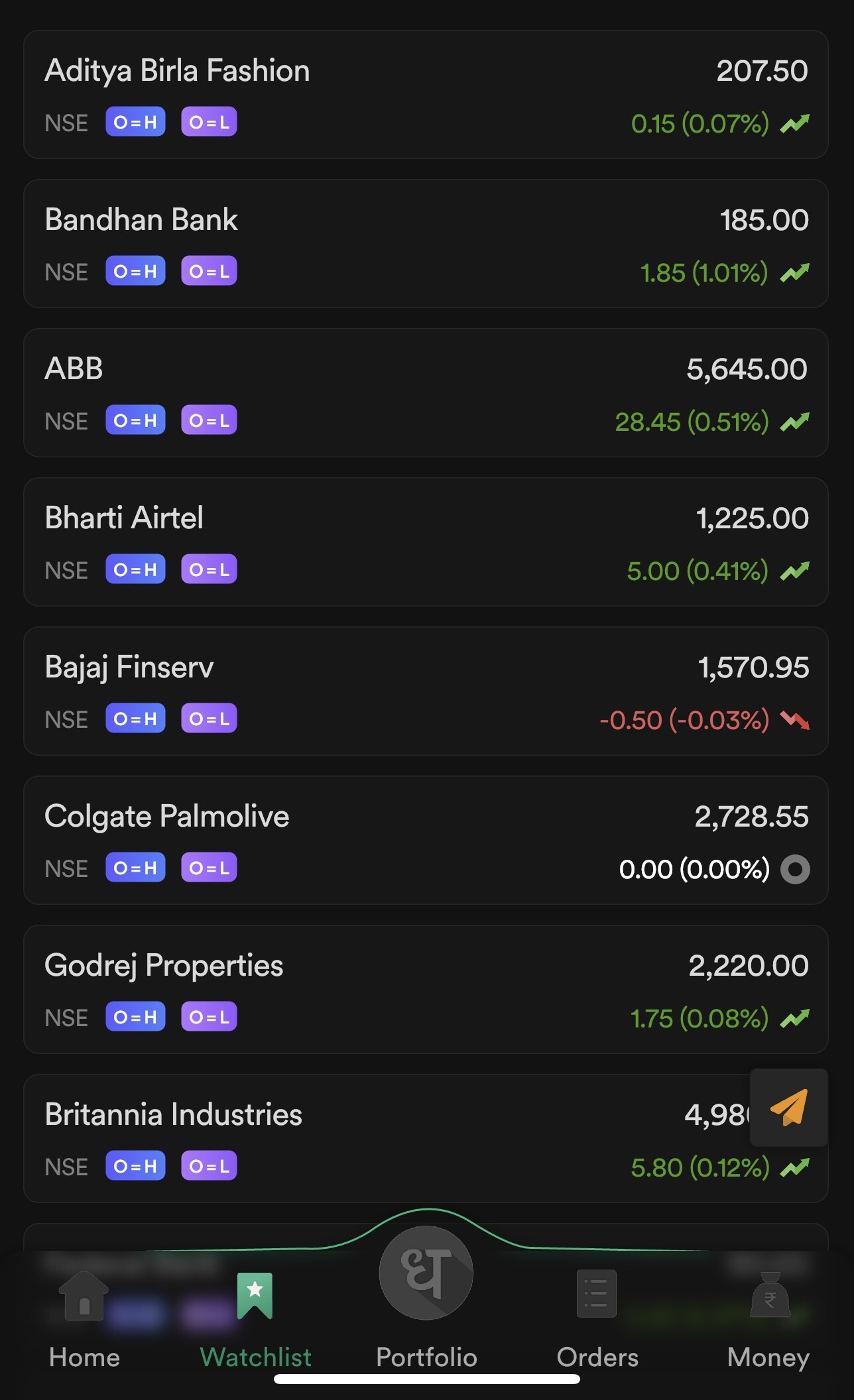This screenshot has height=1400, width=854.
Task: Go to the Home tab
Action: coord(84,1320)
